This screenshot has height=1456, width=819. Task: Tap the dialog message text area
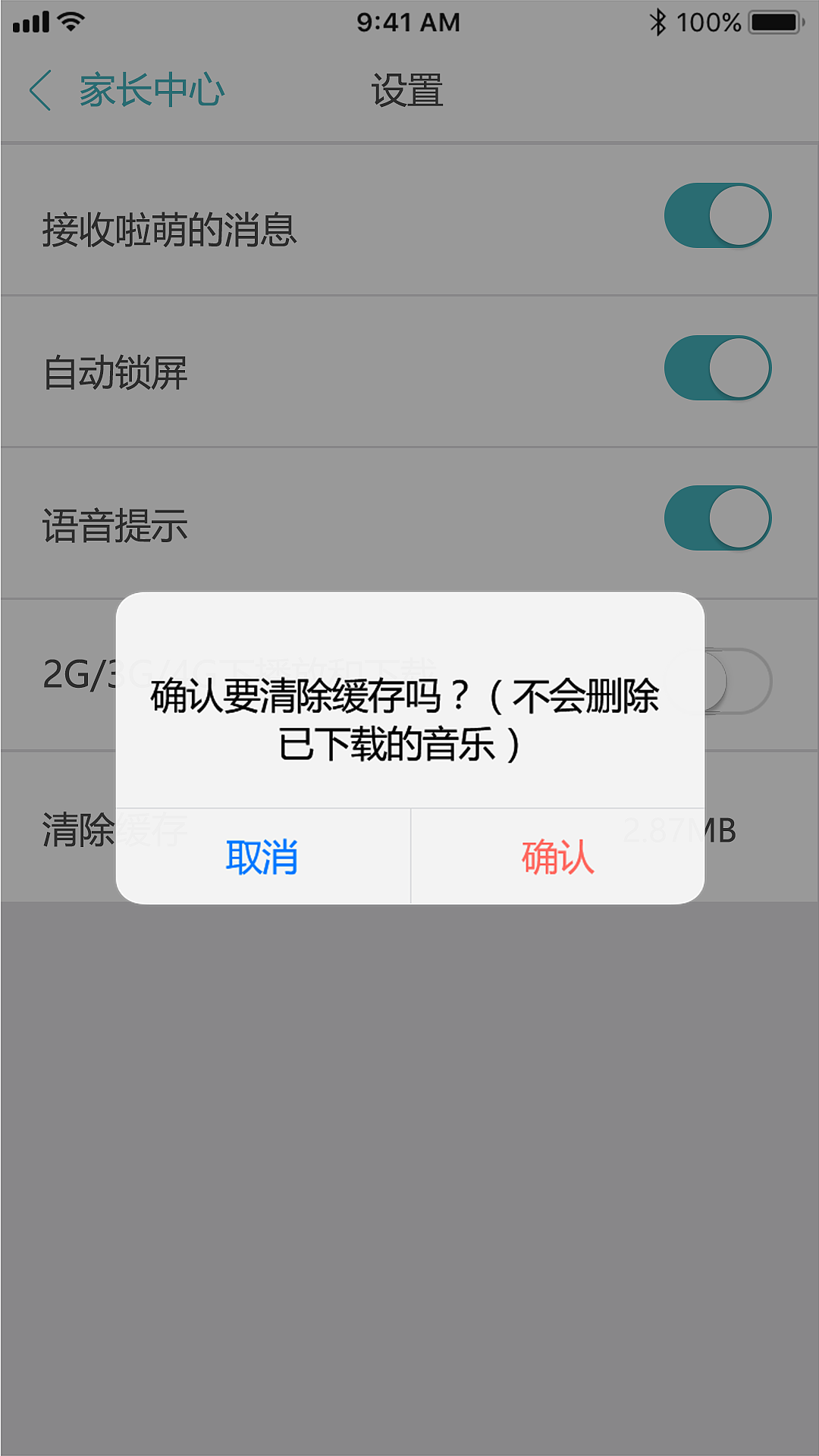pyautogui.click(x=408, y=720)
